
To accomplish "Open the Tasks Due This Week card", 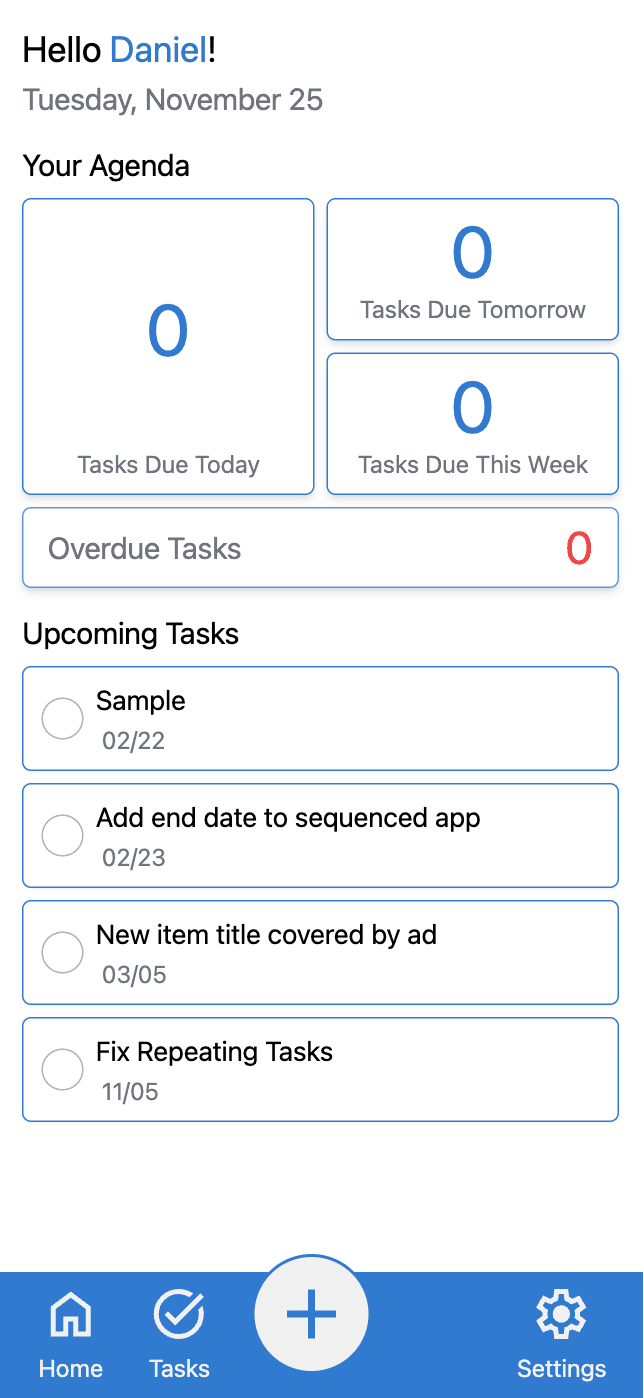I will [473, 424].
